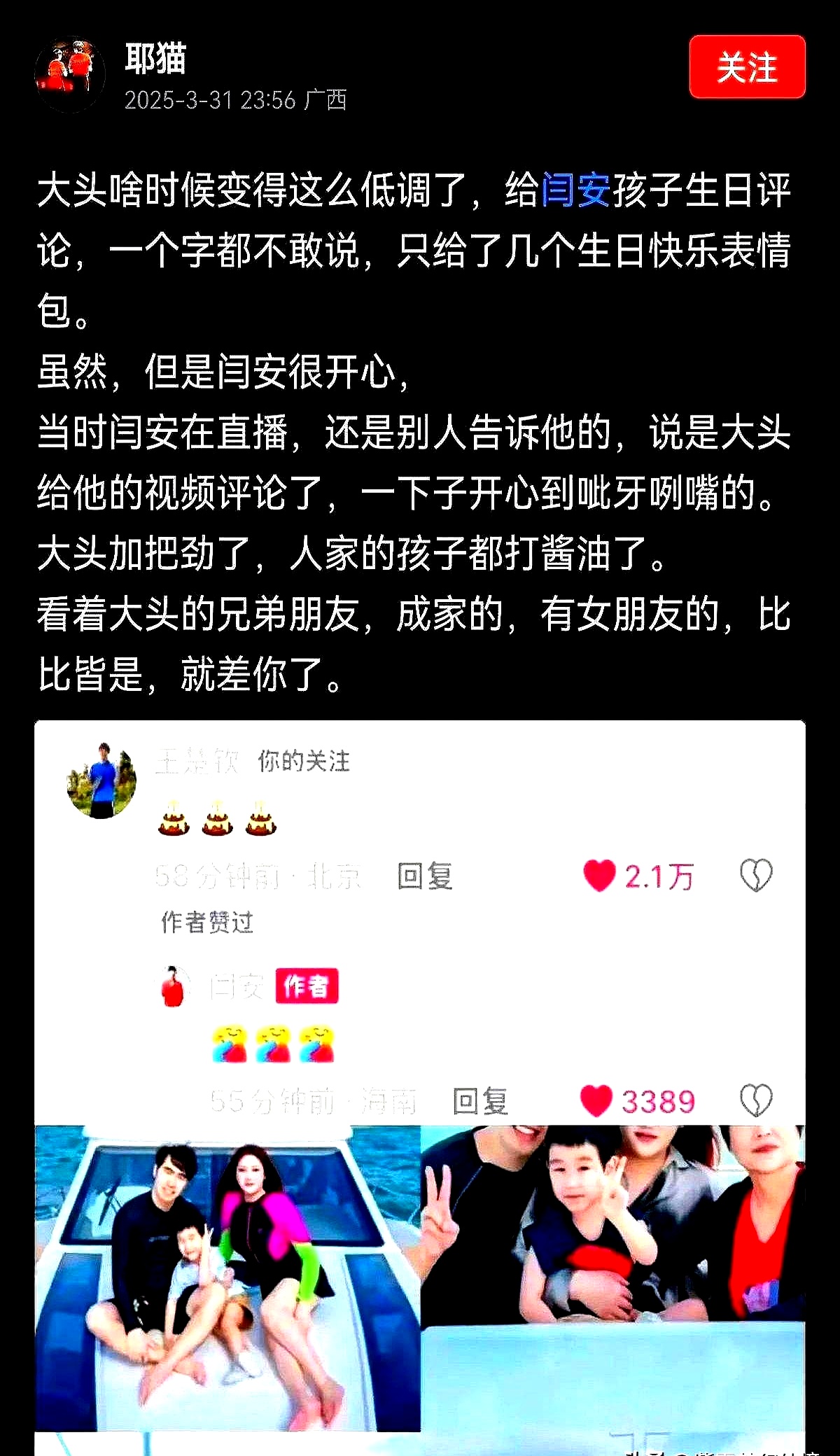Open the blue 闫安 mention link

575,190
